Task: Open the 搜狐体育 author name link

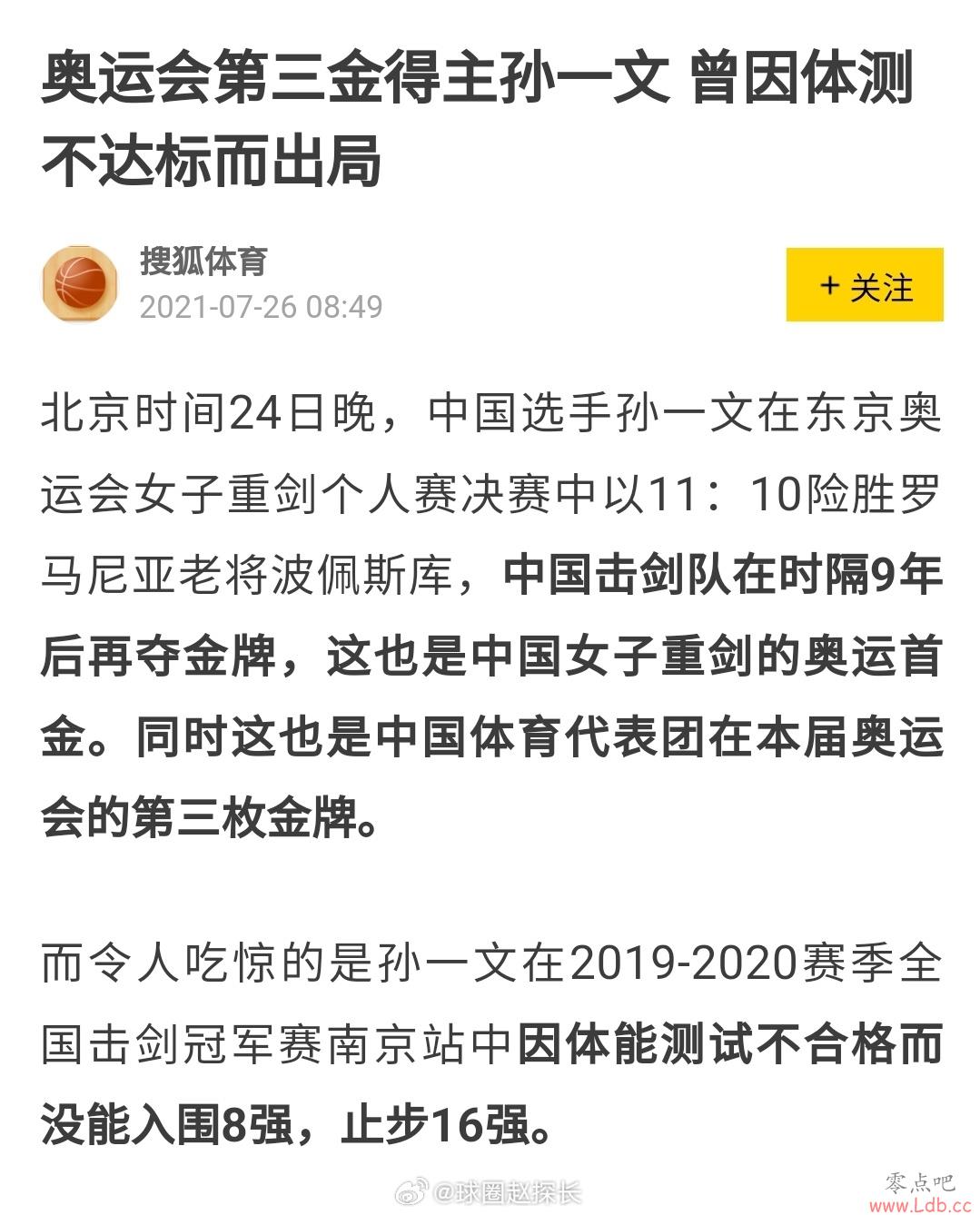Action: tap(203, 262)
